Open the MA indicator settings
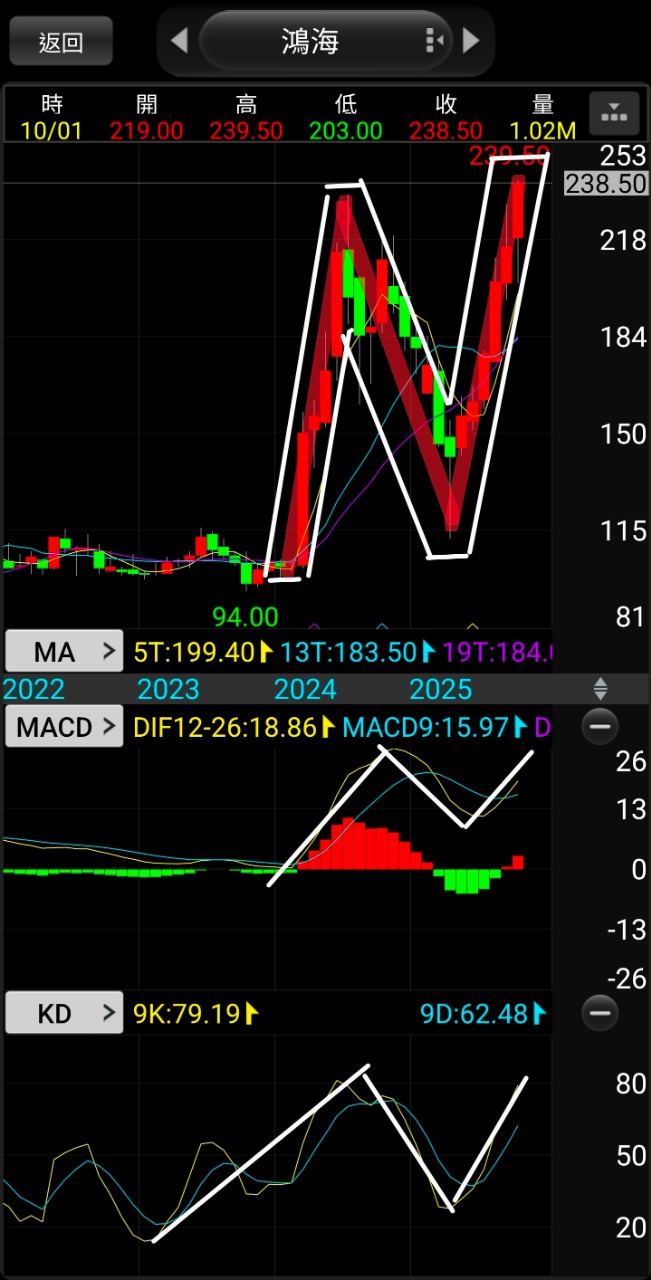 [64, 652]
